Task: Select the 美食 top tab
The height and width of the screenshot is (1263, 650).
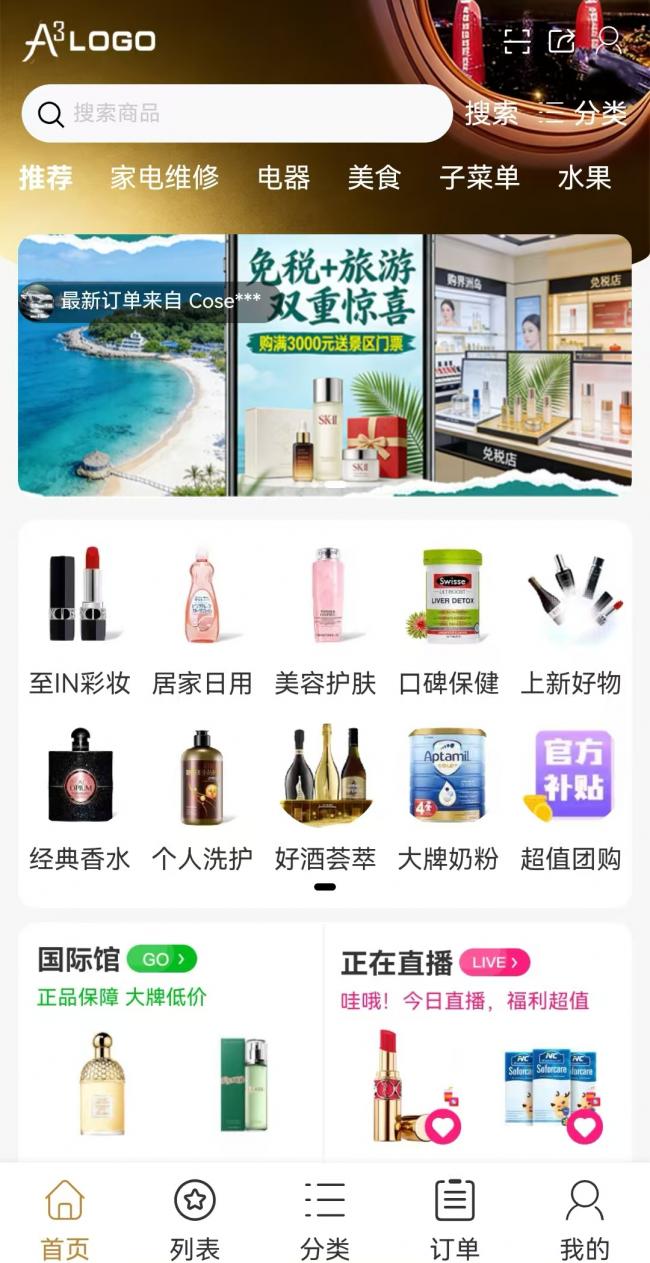Action: pos(374,178)
